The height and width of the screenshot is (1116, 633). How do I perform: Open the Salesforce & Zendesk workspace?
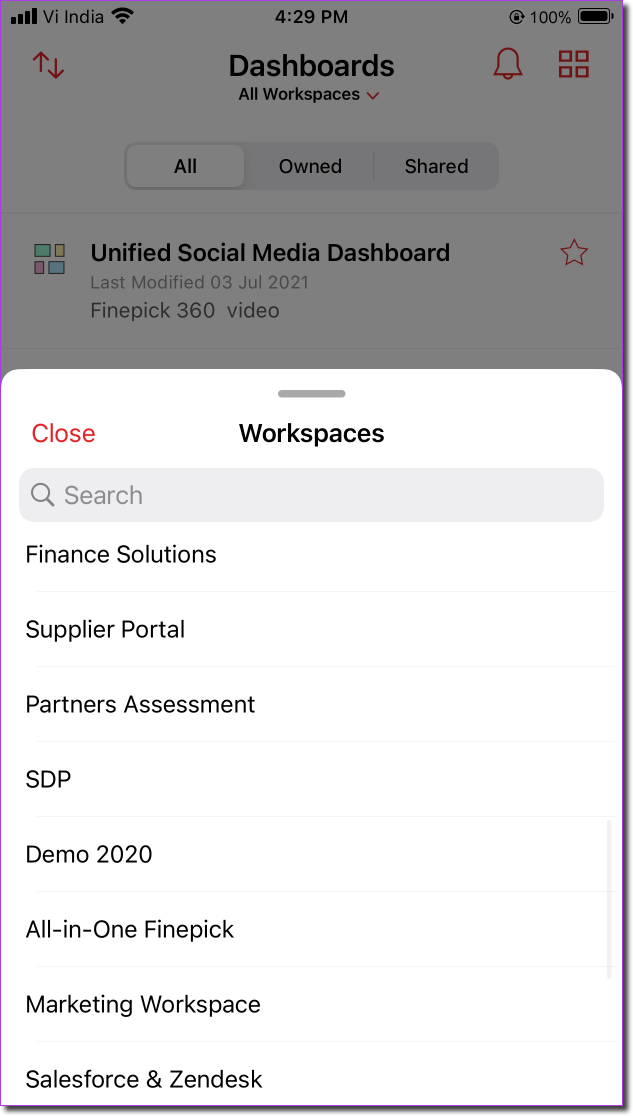(311, 1079)
